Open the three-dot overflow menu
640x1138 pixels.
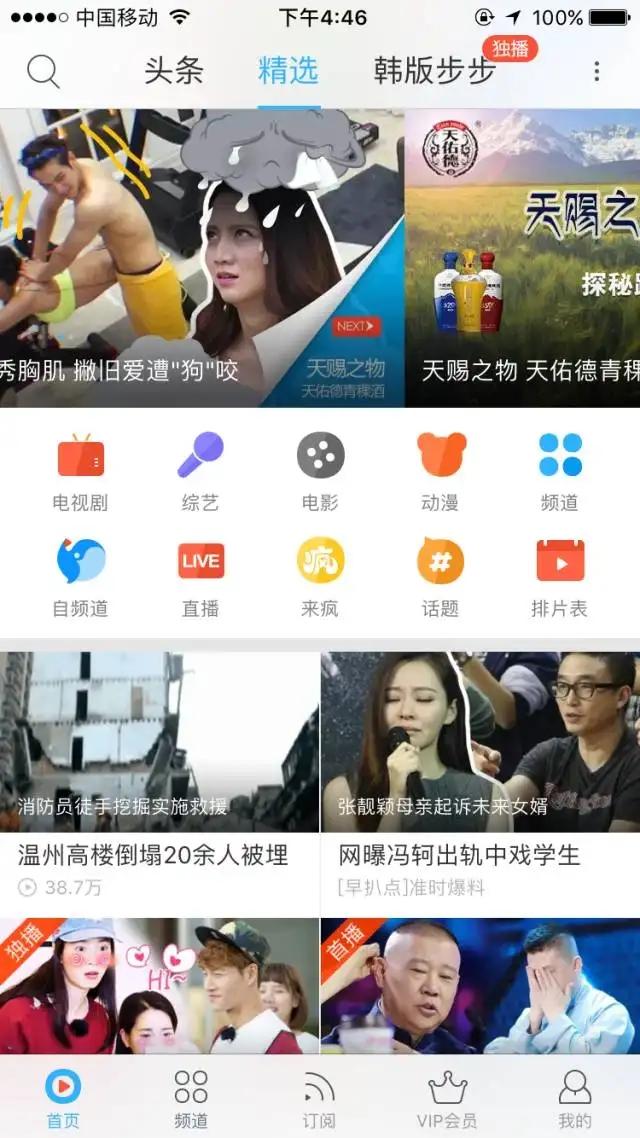click(597, 71)
